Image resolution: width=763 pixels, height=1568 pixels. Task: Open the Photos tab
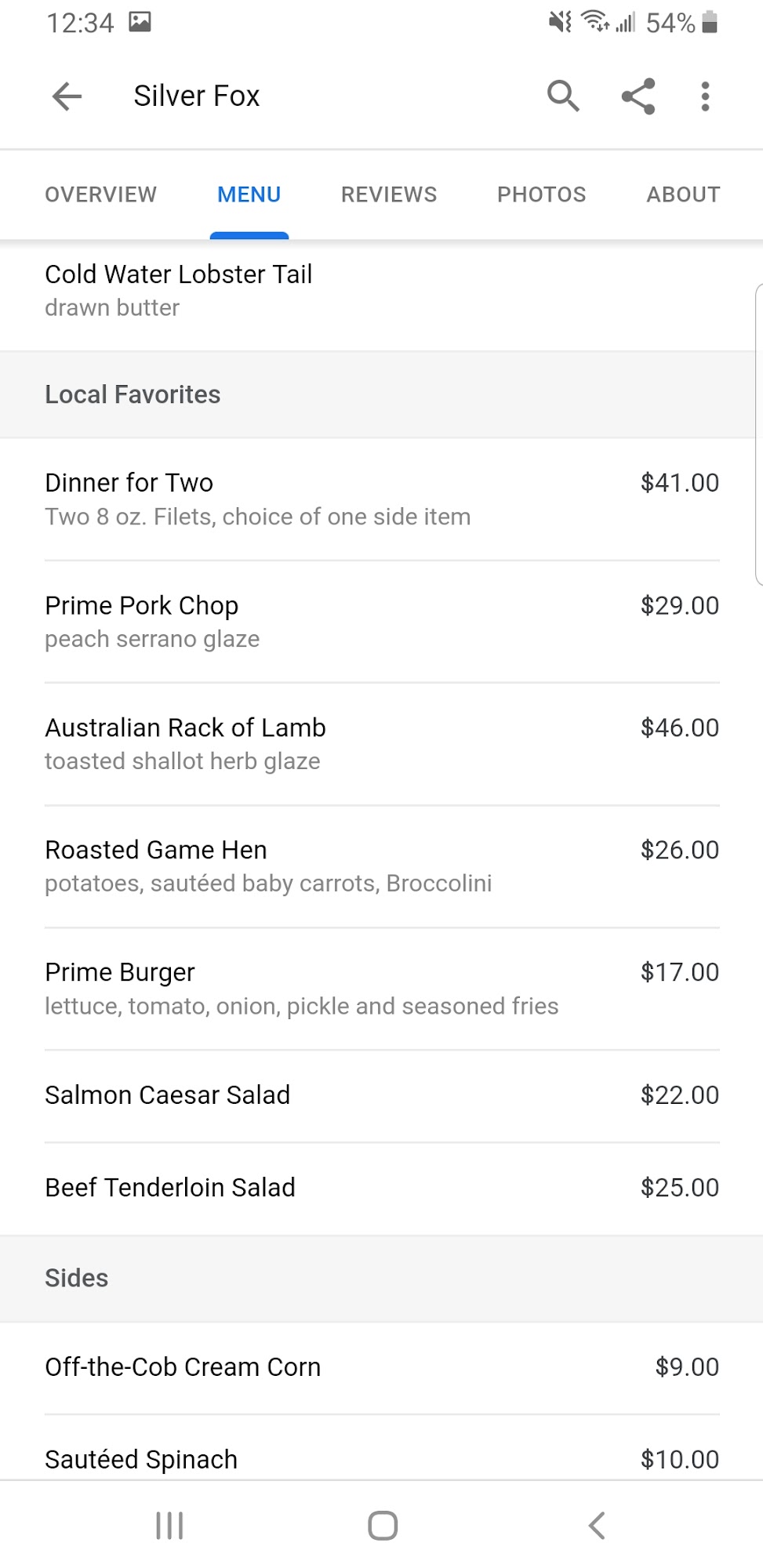tap(541, 194)
